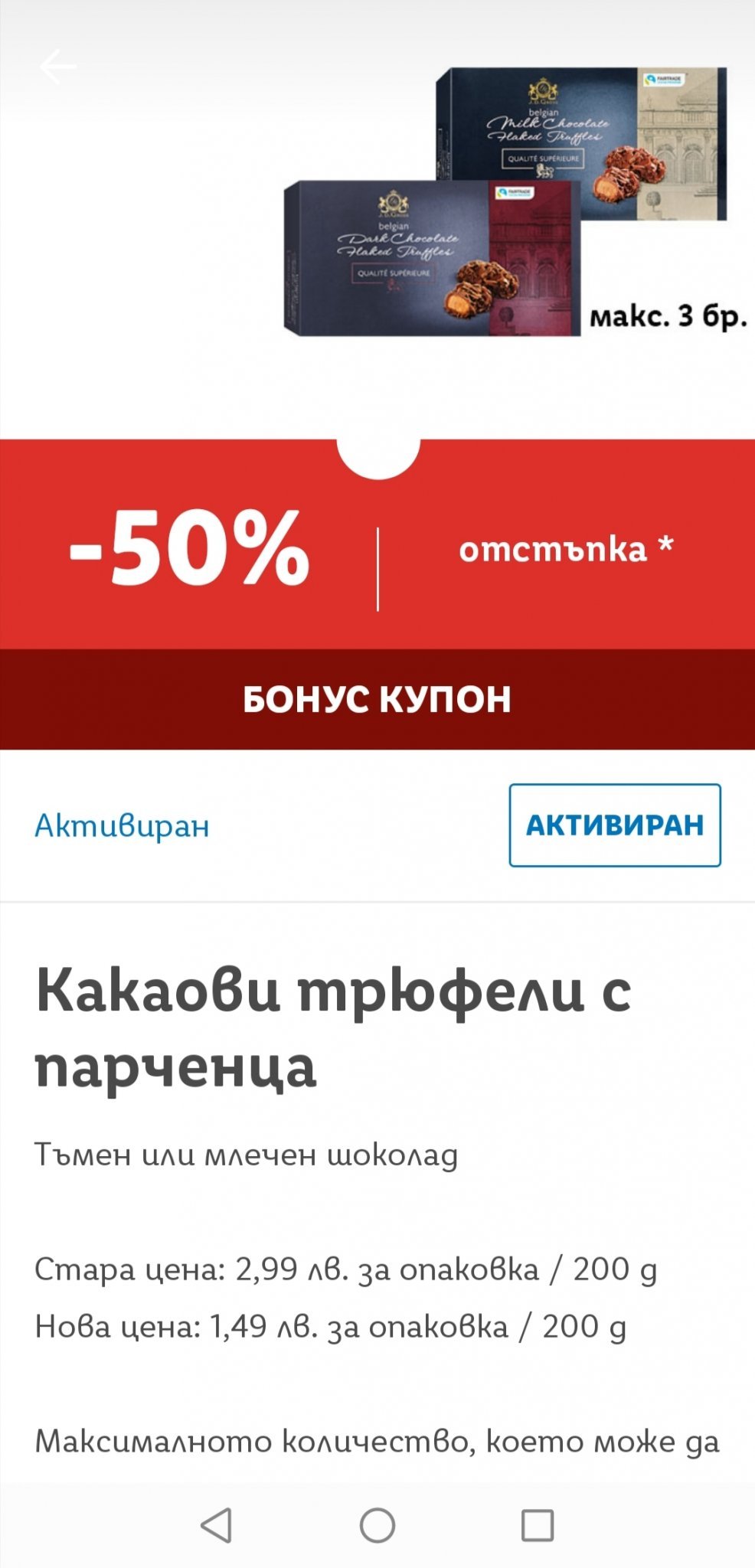Open the recent apps overview
This screenshot has width=755, height=1568.
click(x=538, y=1526)
